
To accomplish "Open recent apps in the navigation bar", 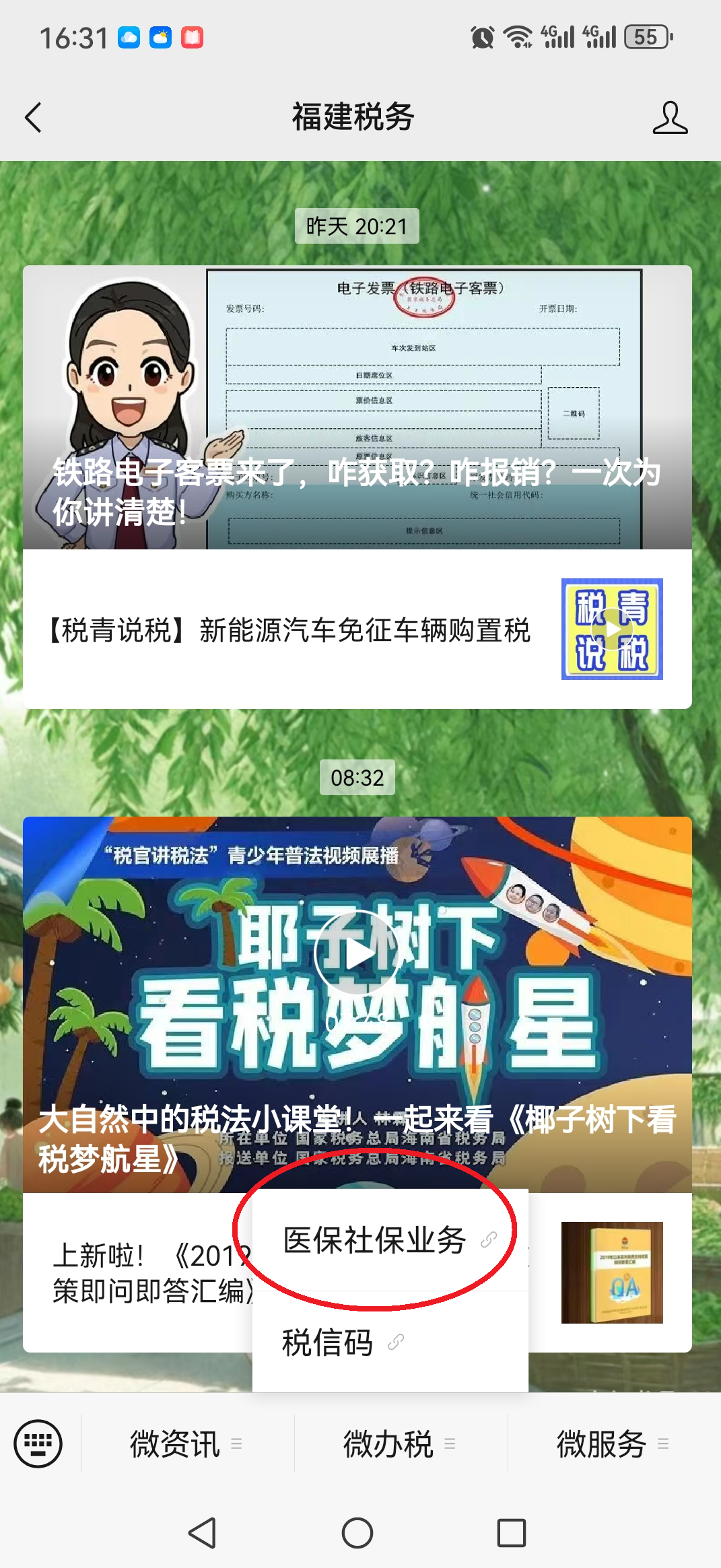I will click(x=512, y=1534).
